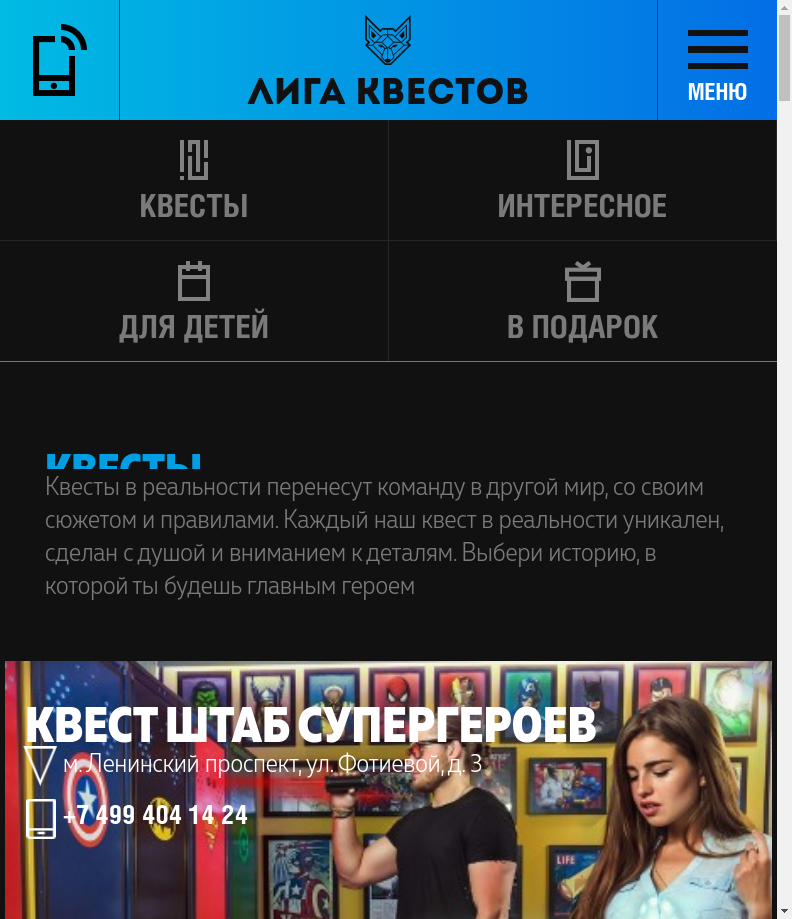Open the Квест Штаб Супергероев card
Viewport: 792px width, 919px height.
pos(311,725)
